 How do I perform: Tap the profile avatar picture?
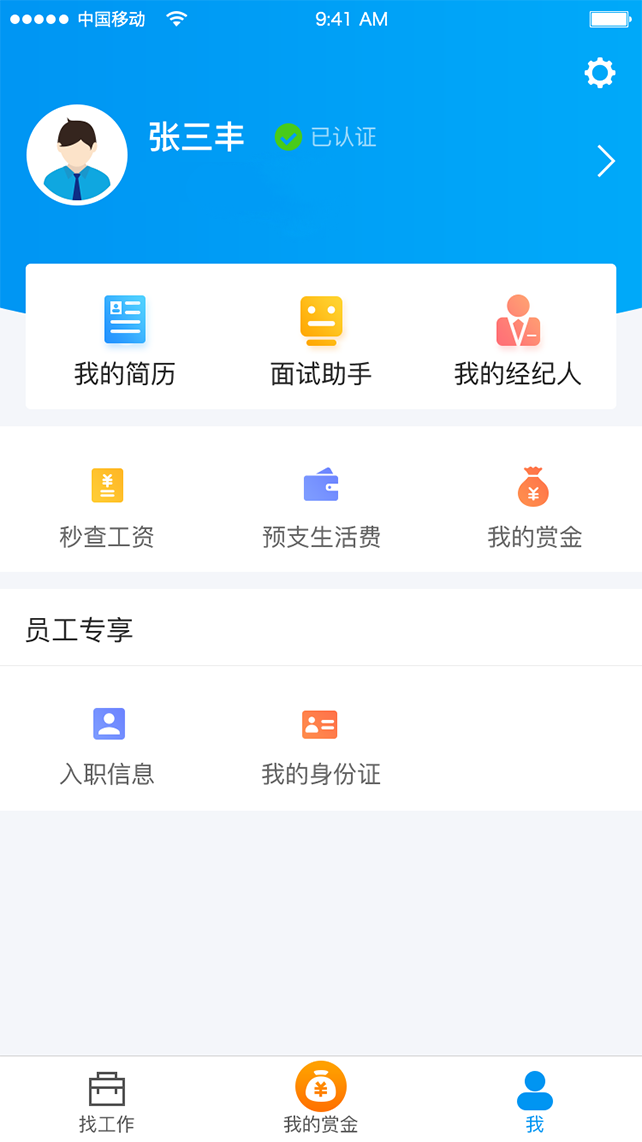77,155
